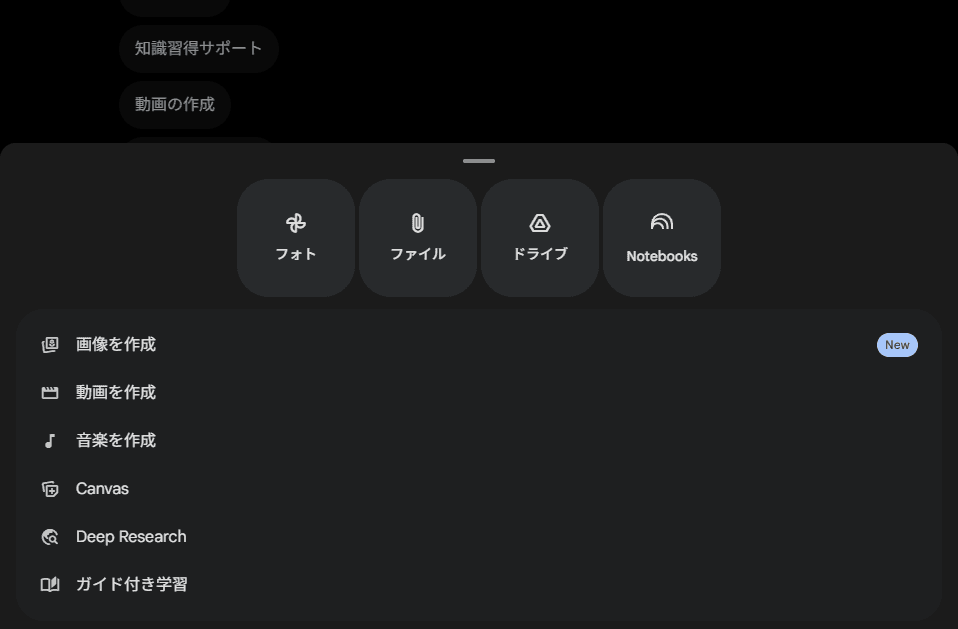The image size is (958, 629).
Task: Select 動画を作成 tool
Action: 116,392
